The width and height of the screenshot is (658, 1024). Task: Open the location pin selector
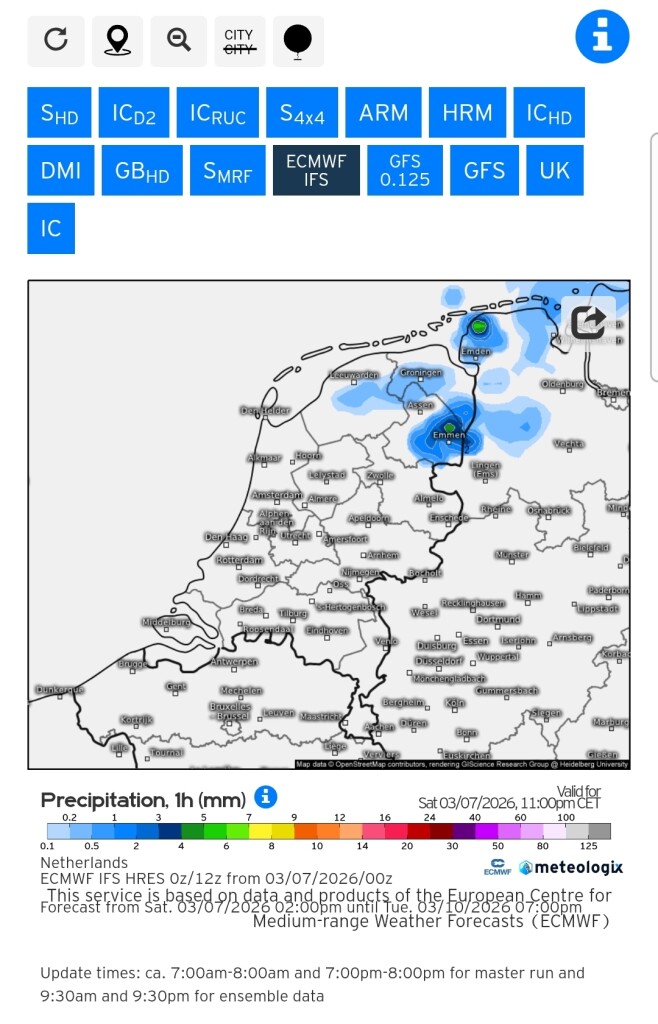pyautogui.click(x=117, y=41)
